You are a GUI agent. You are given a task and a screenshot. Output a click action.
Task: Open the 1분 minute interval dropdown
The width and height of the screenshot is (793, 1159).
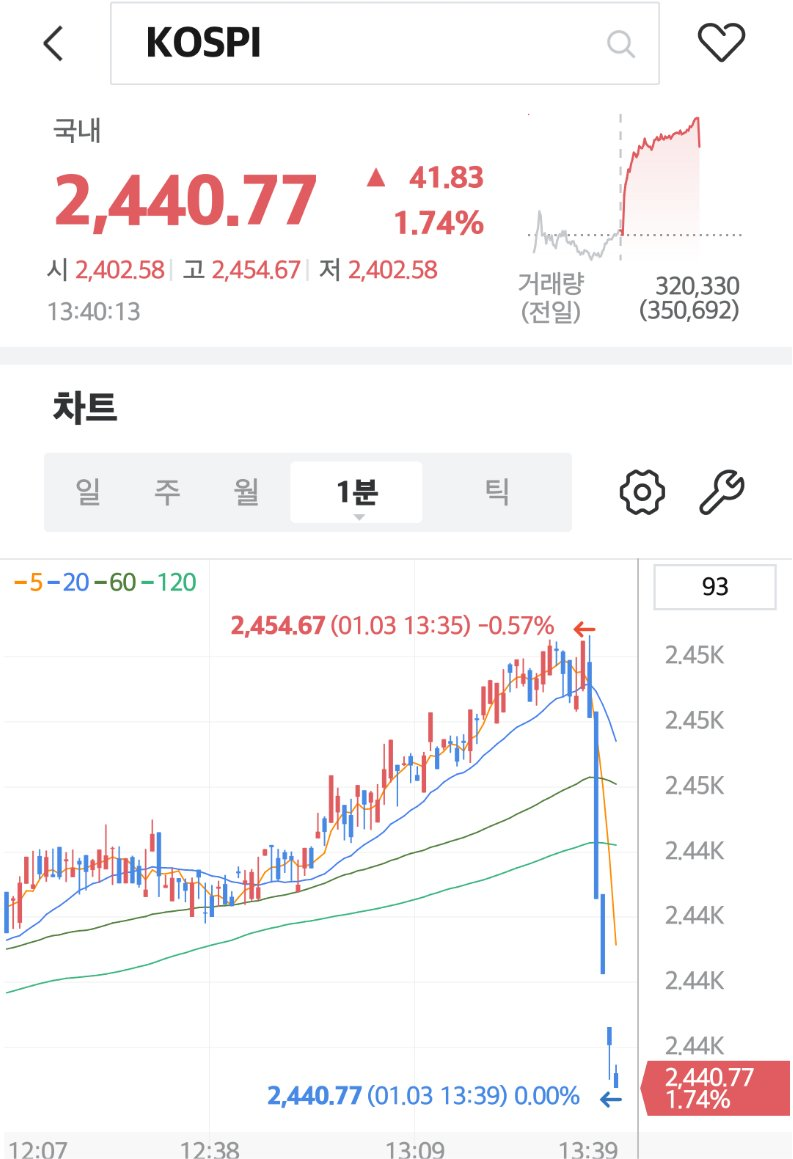tap(357, 493)
